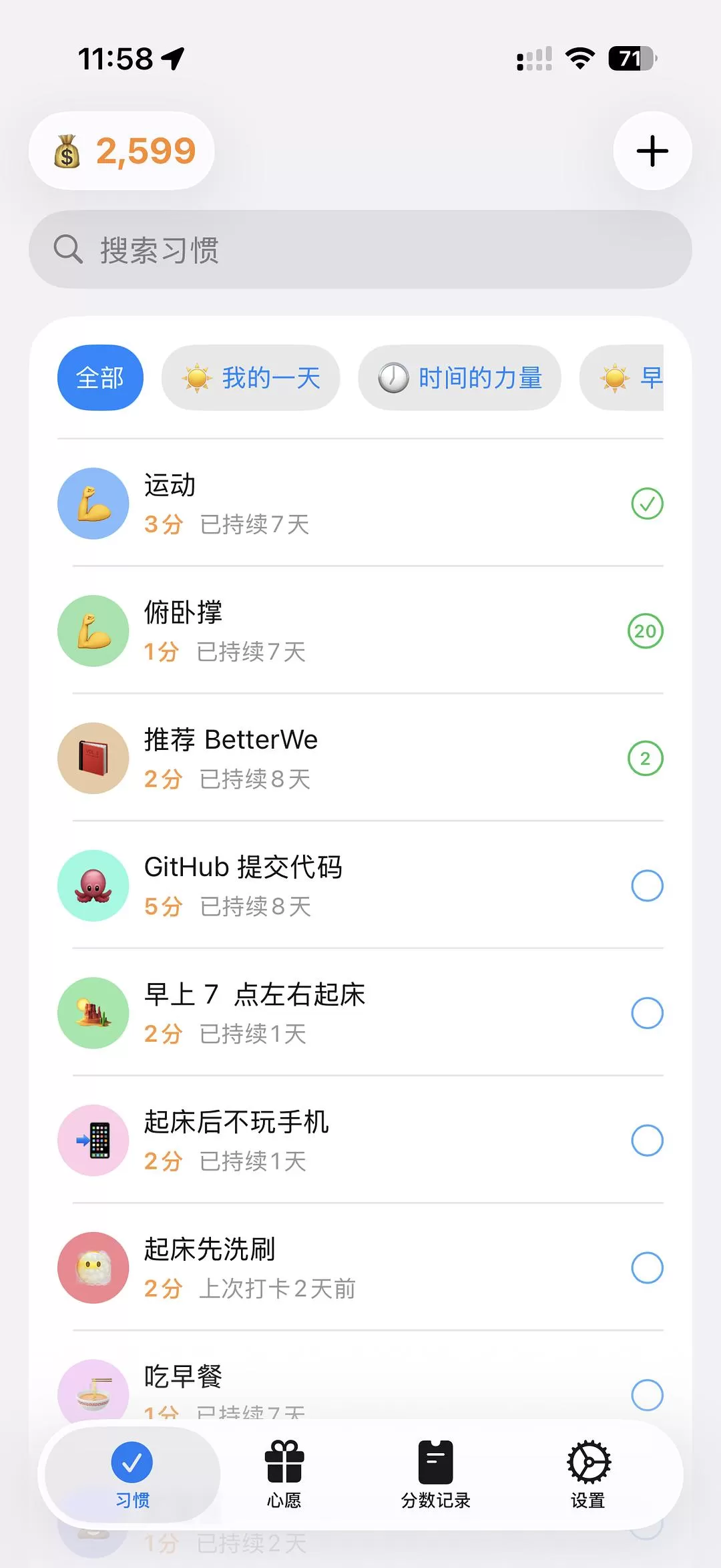Complete the 起床后不玩手机 habit
The height and width of the screenshot is (1568, 721).
click(x=647, y=1141)
